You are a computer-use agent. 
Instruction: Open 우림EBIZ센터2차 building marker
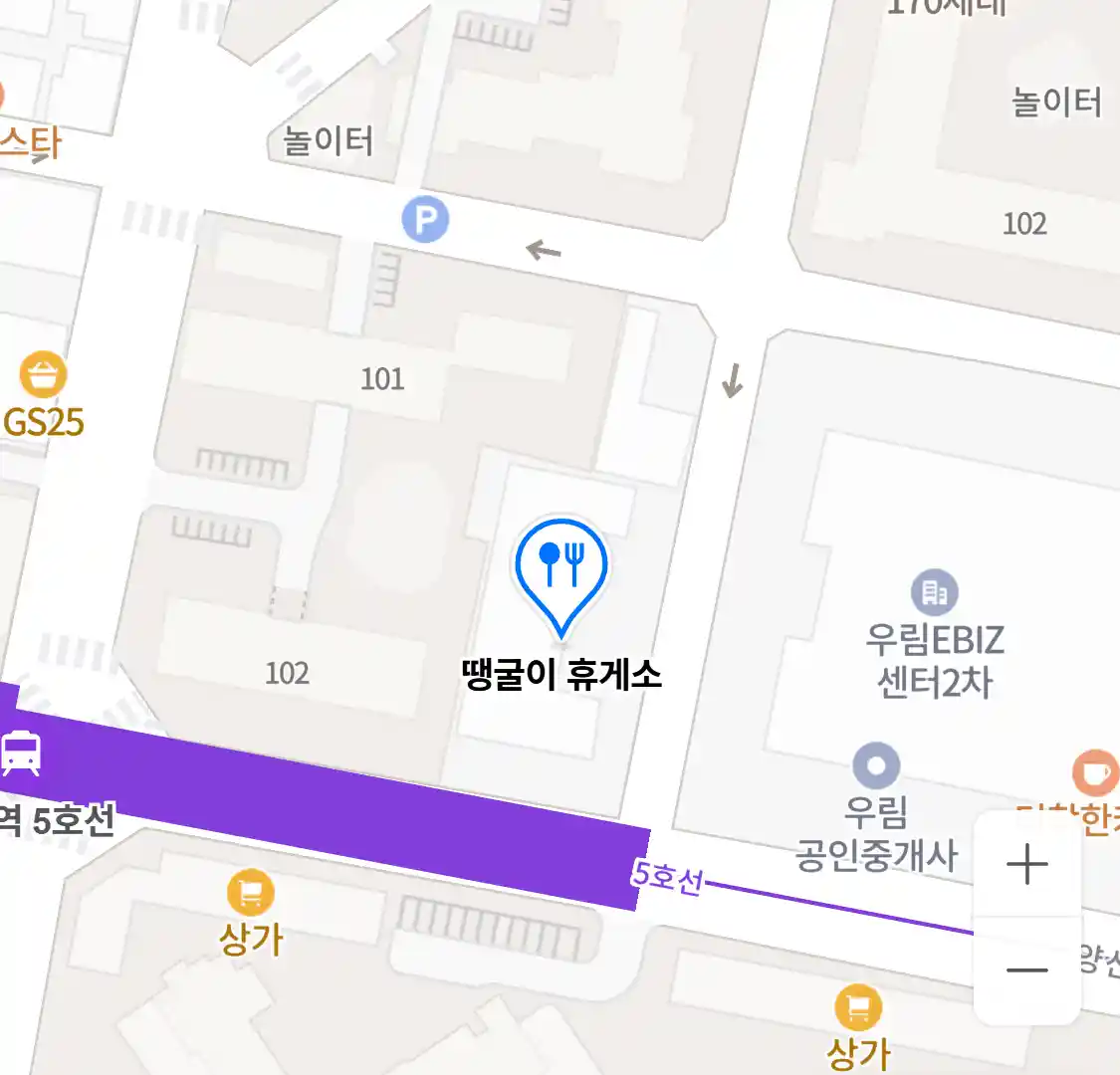(x=934, y=593)
